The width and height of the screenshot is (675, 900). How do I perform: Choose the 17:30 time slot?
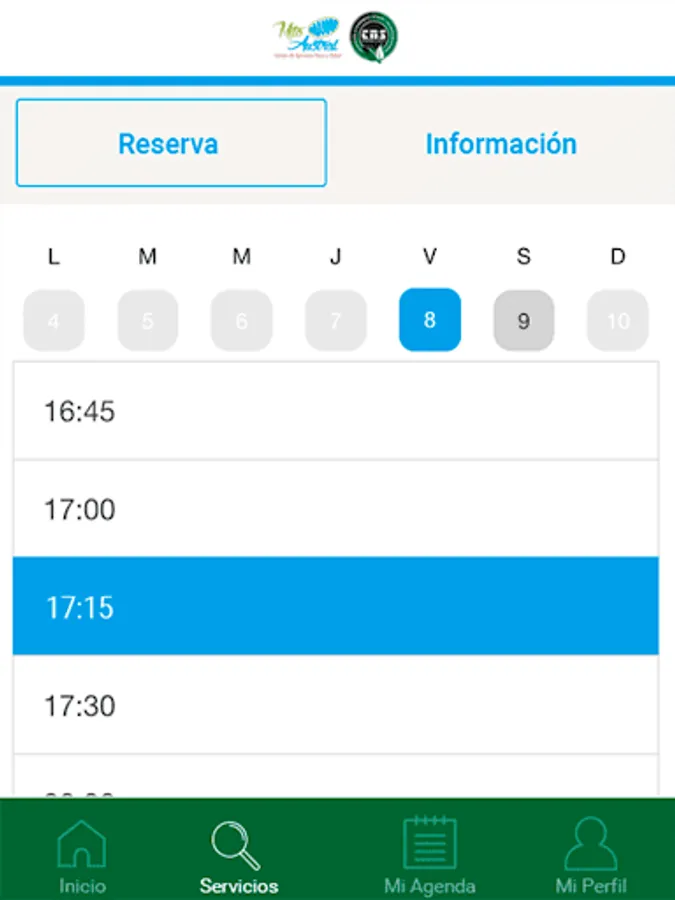coord(336,705)
